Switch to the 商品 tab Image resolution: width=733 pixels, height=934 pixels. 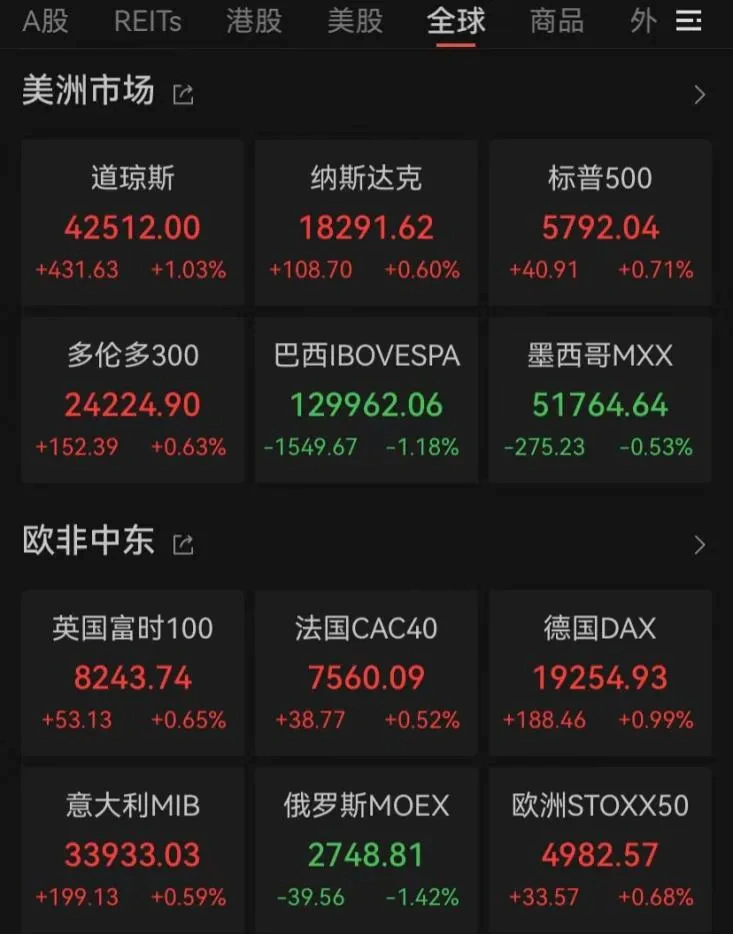tap(557, 21)
